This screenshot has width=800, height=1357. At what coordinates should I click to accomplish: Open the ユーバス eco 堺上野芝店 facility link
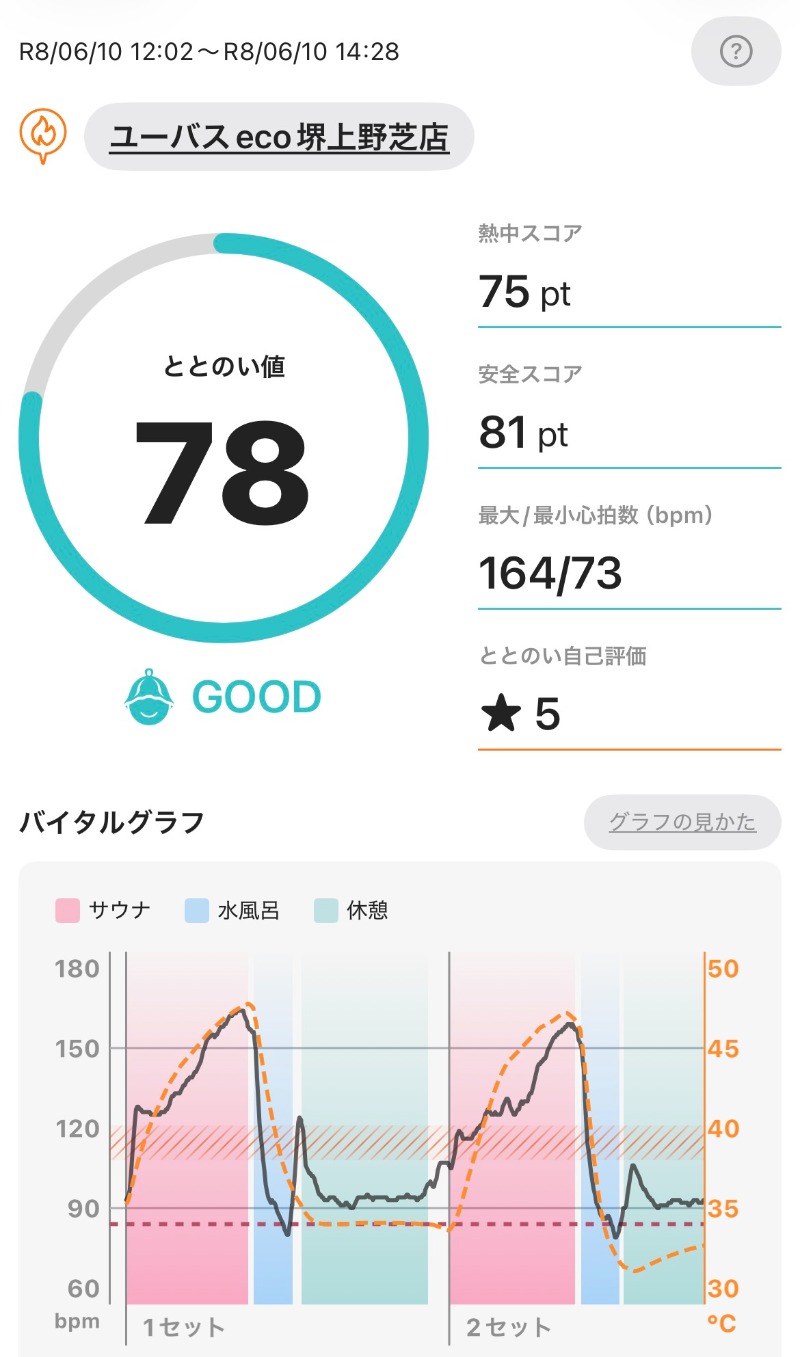pos(279,137)
